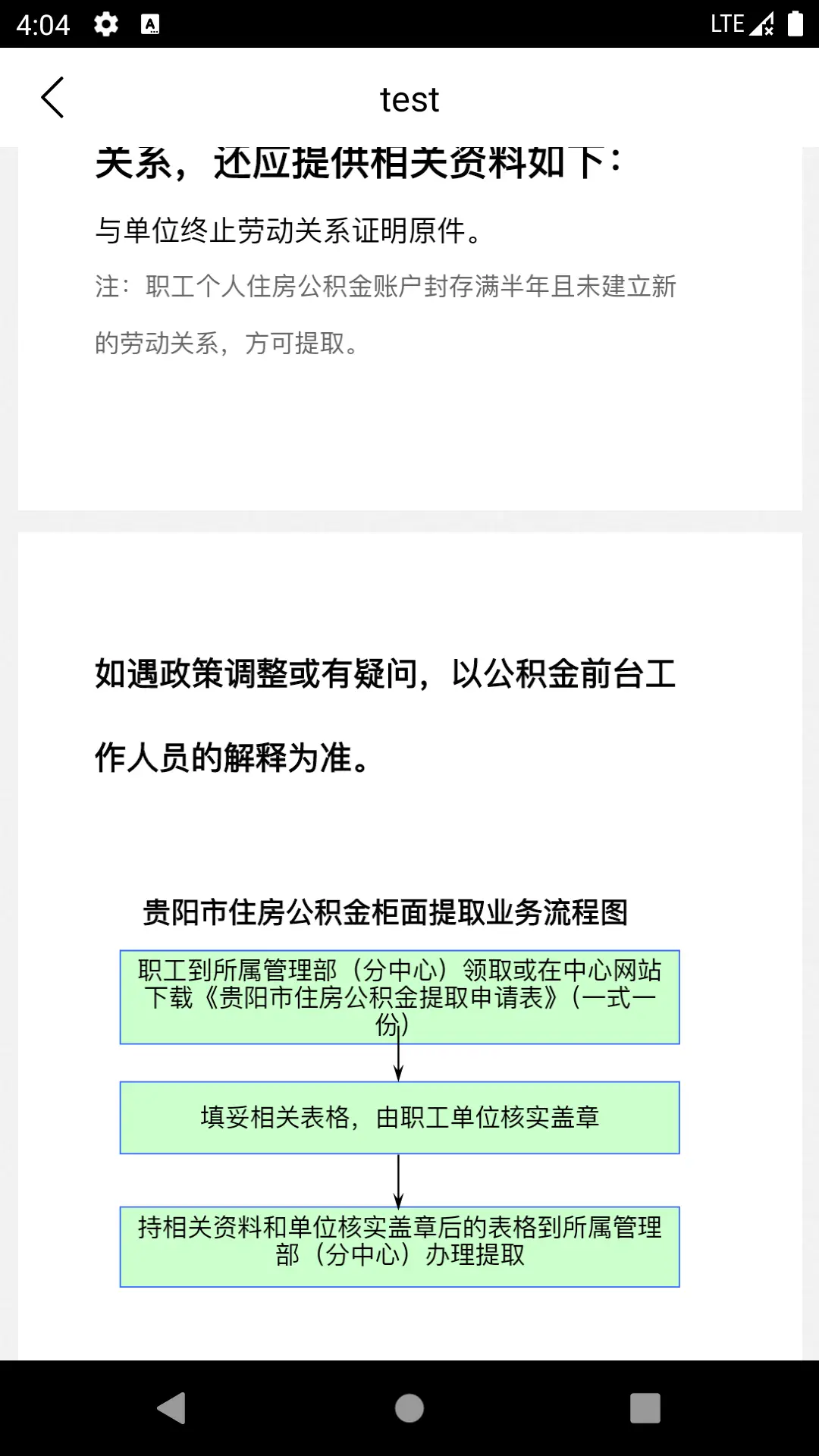The width and height of the screenshot is (819, 1456).
Task: Go to the home screen
Action: [x=409, y=1408]
